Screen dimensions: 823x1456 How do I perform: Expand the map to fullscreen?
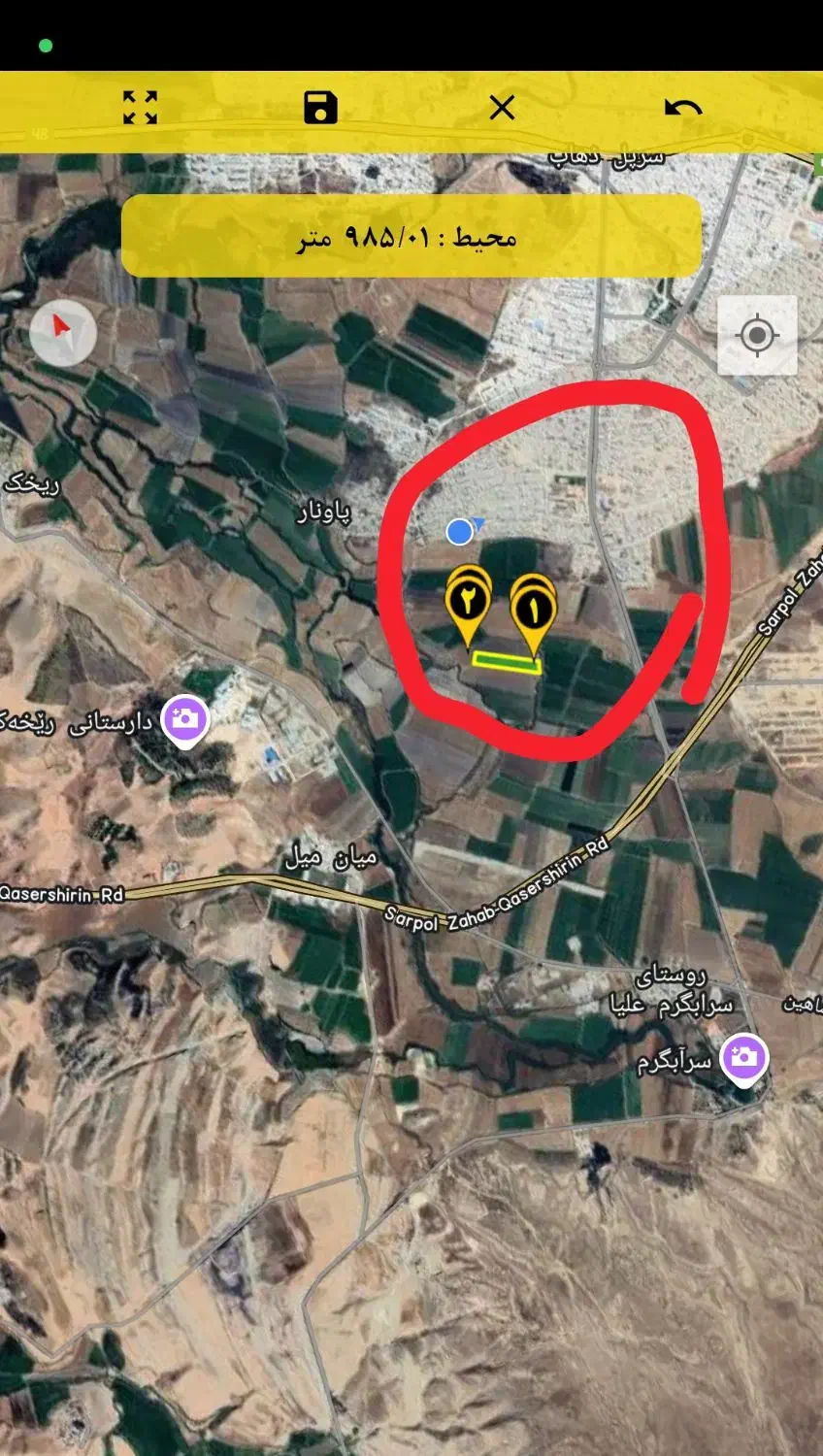coord(140,107)
